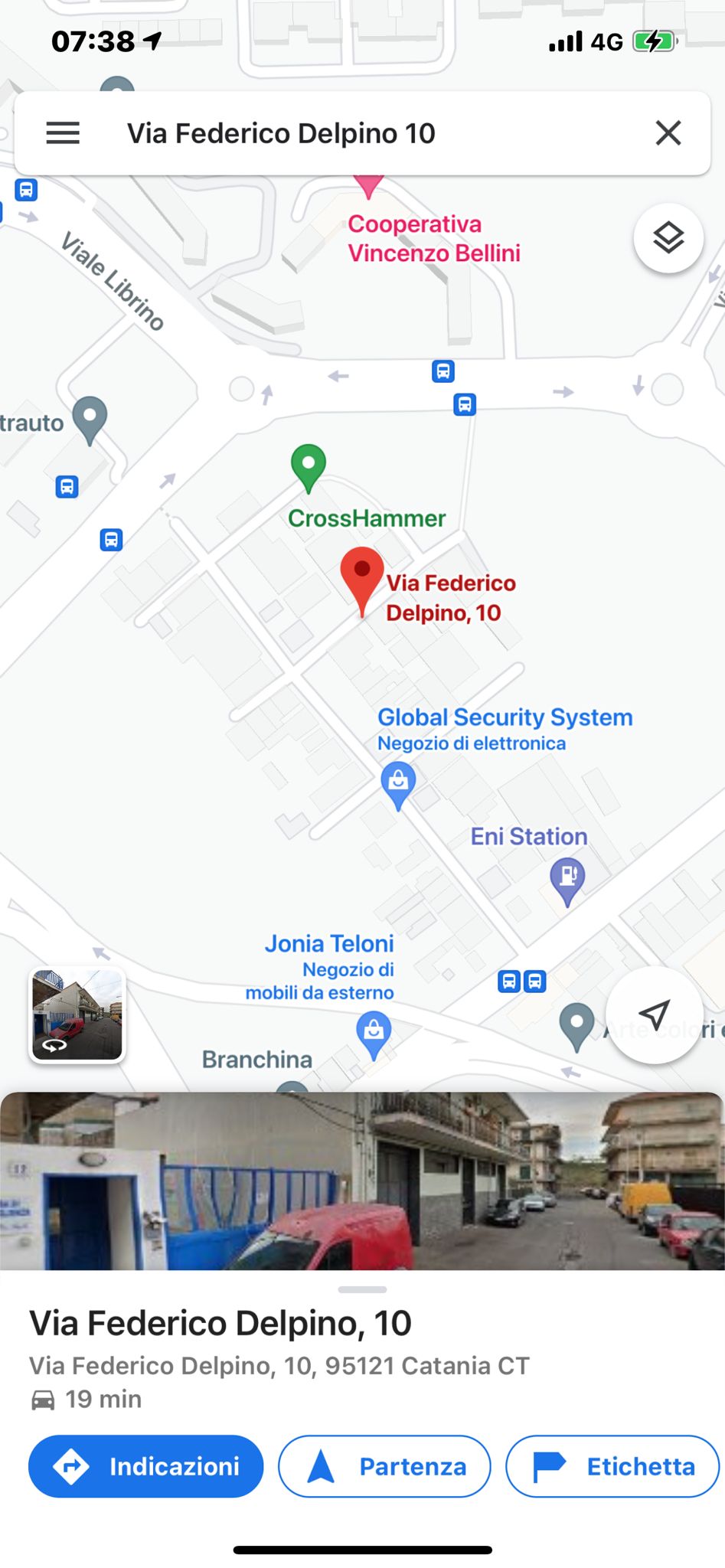Get directions with Indicazioni
Screen dimensions: 725x1568
[x=146, y=1466]
